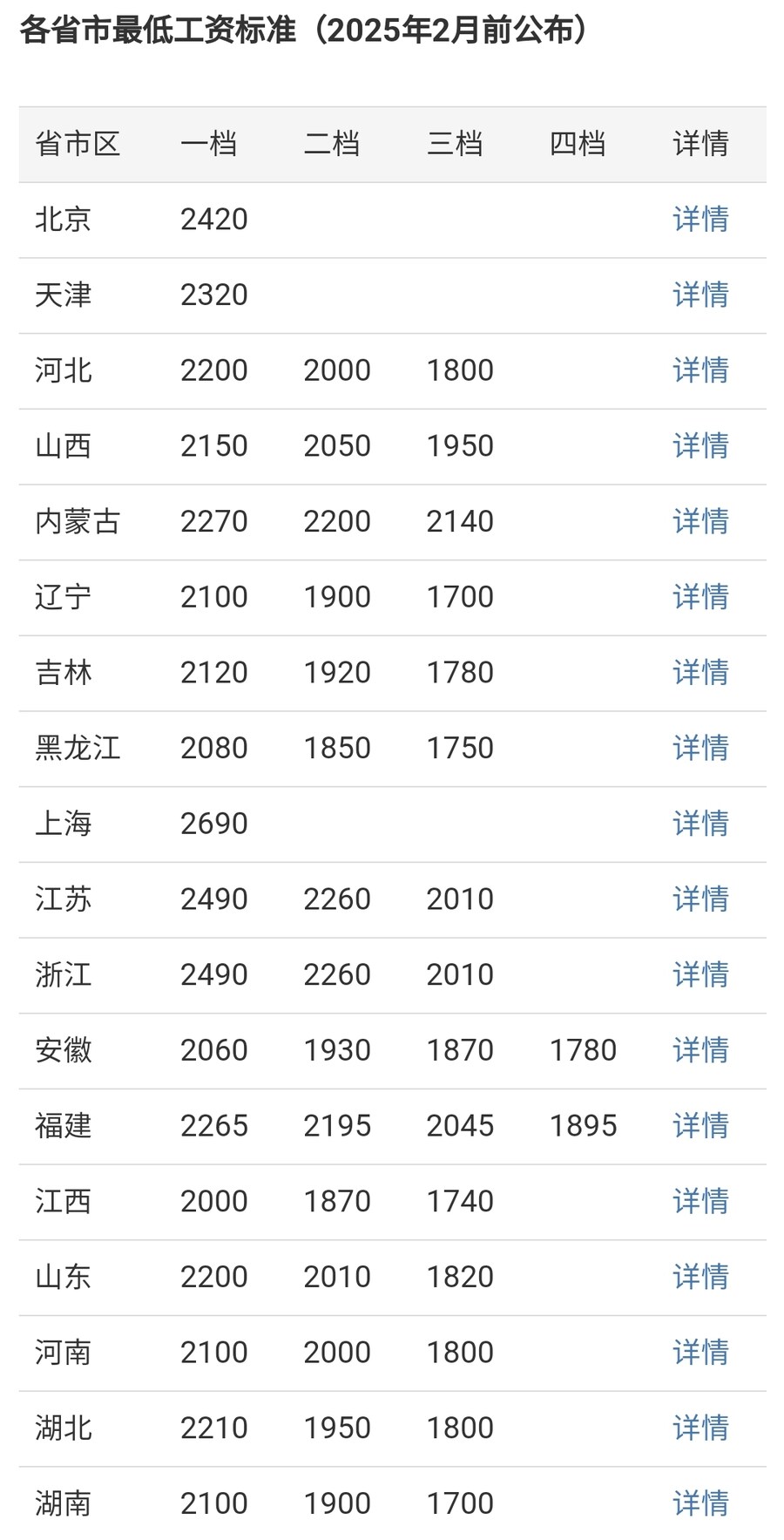Select 详情 for 江西
The image size is (784, 1540).
click(700, 1201)
